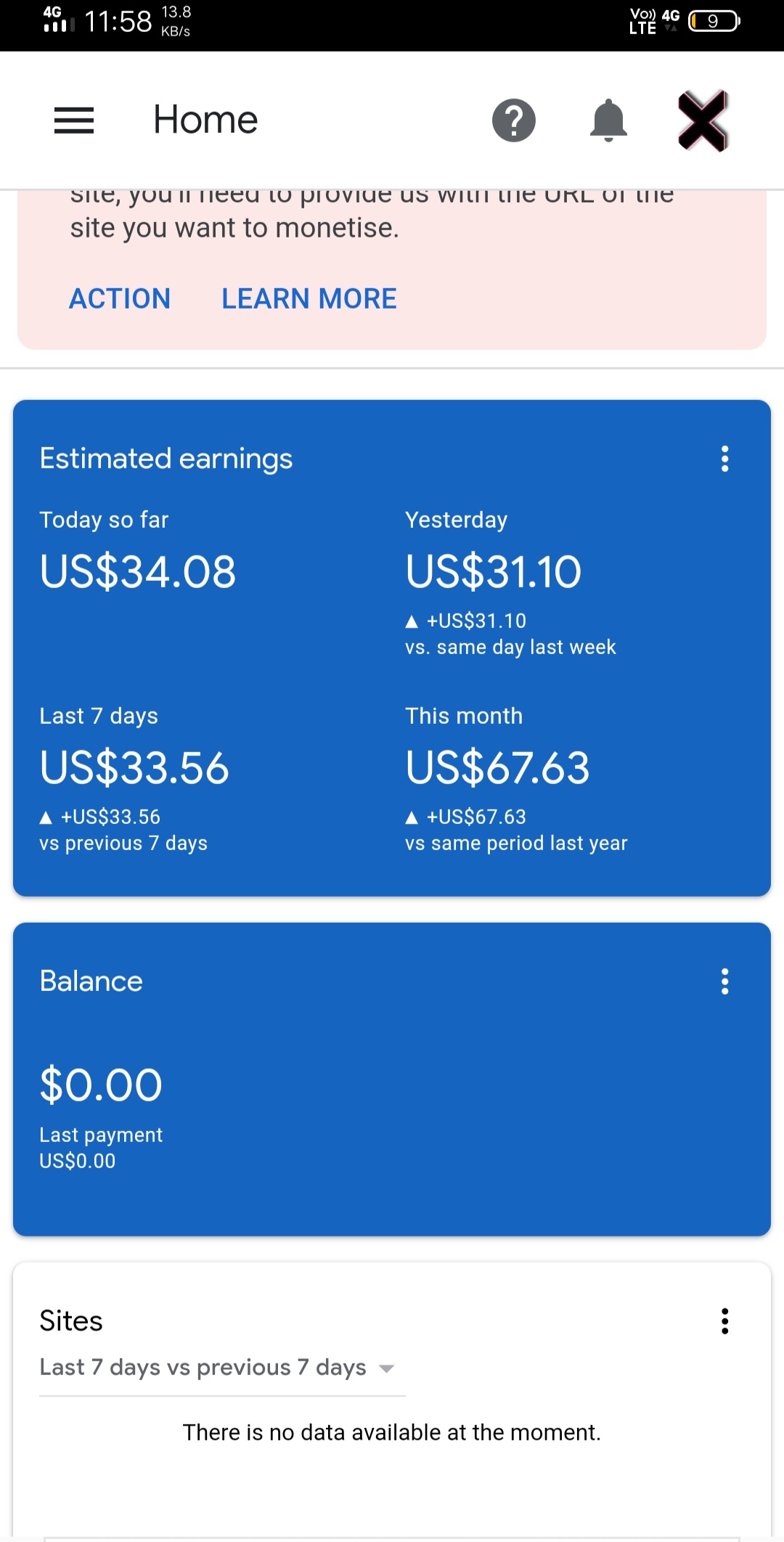Tap LEARN MORE in the alert banner
Image resolution: width=784 pixels, height=1542 pixels.
[x=309, y=298]
